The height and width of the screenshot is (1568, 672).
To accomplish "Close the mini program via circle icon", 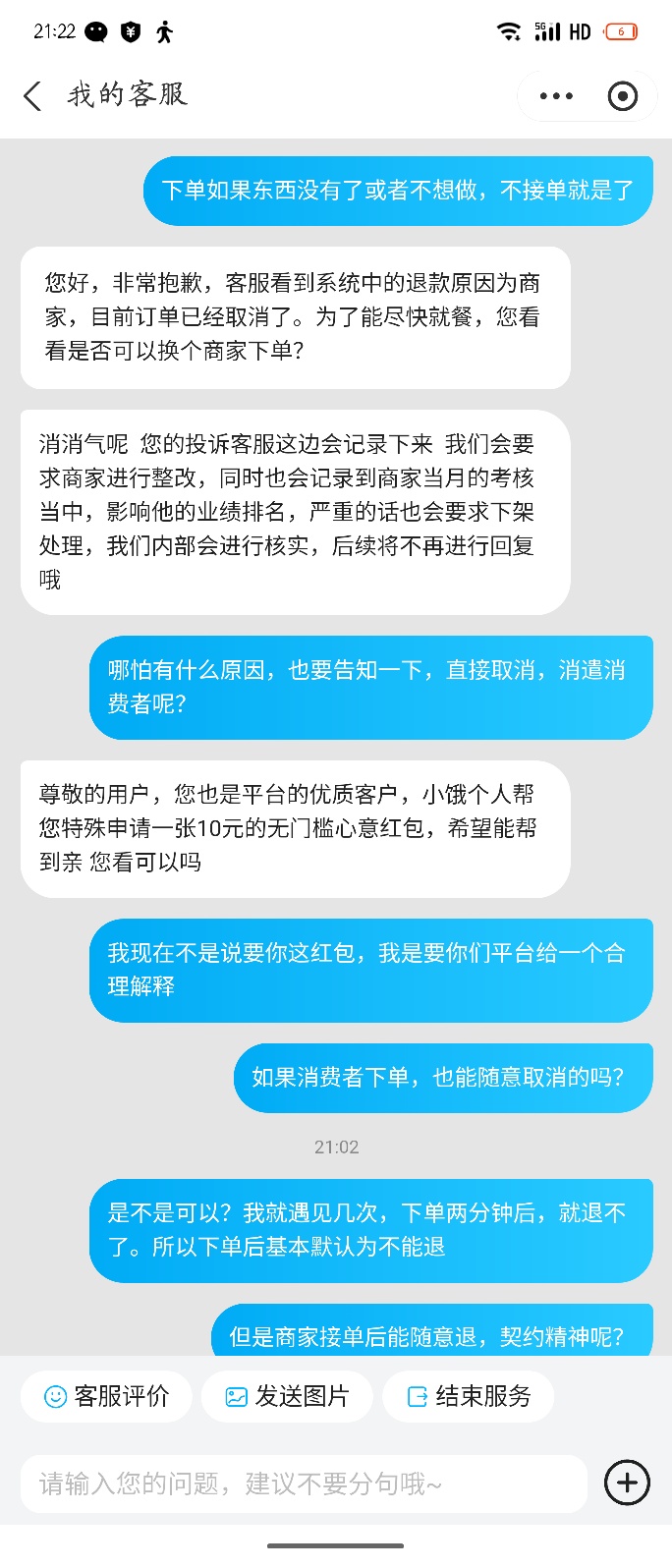I will [623, 96].
